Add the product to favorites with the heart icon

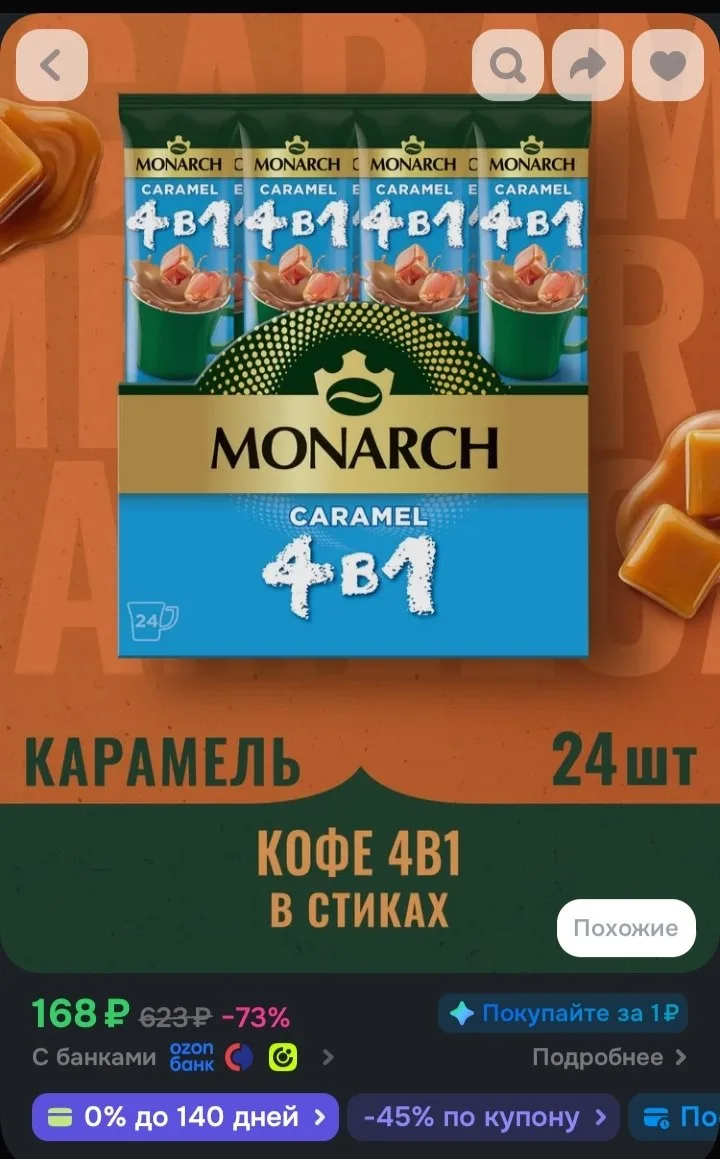pyautogui.click(x=668, y=65)
